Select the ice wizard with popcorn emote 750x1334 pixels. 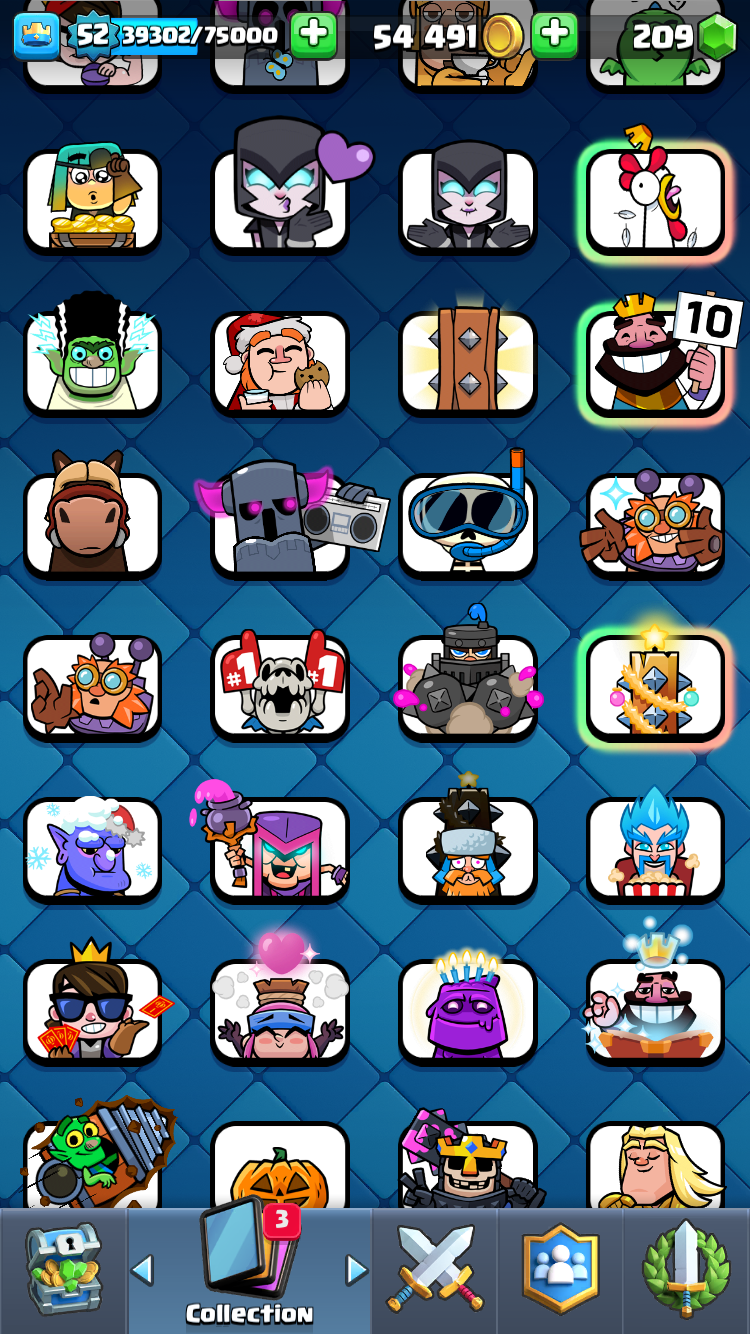(x=655, y=847)
